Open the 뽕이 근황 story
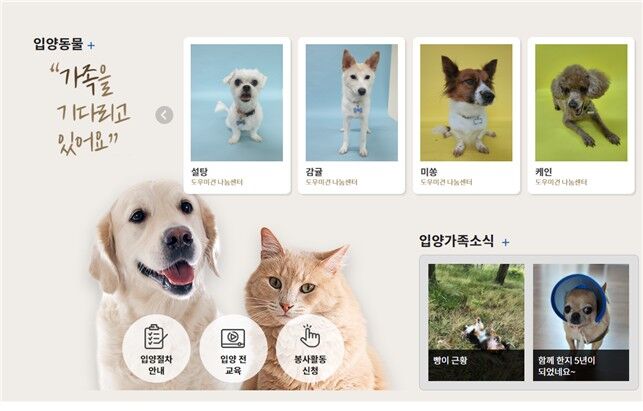The height and width of the screenshot is (411, 643). (476, 321)
